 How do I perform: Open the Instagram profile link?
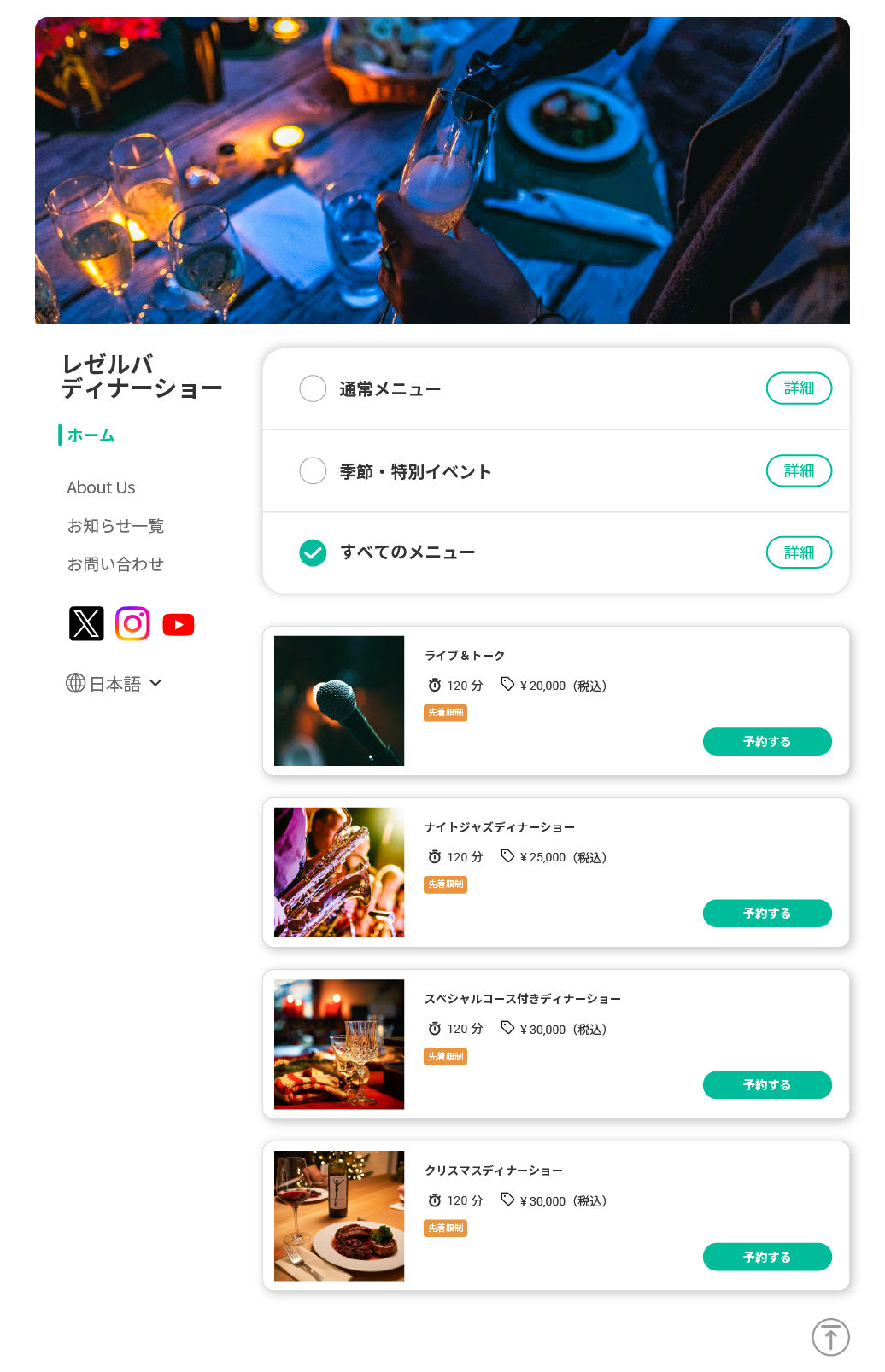pos(132,624)
